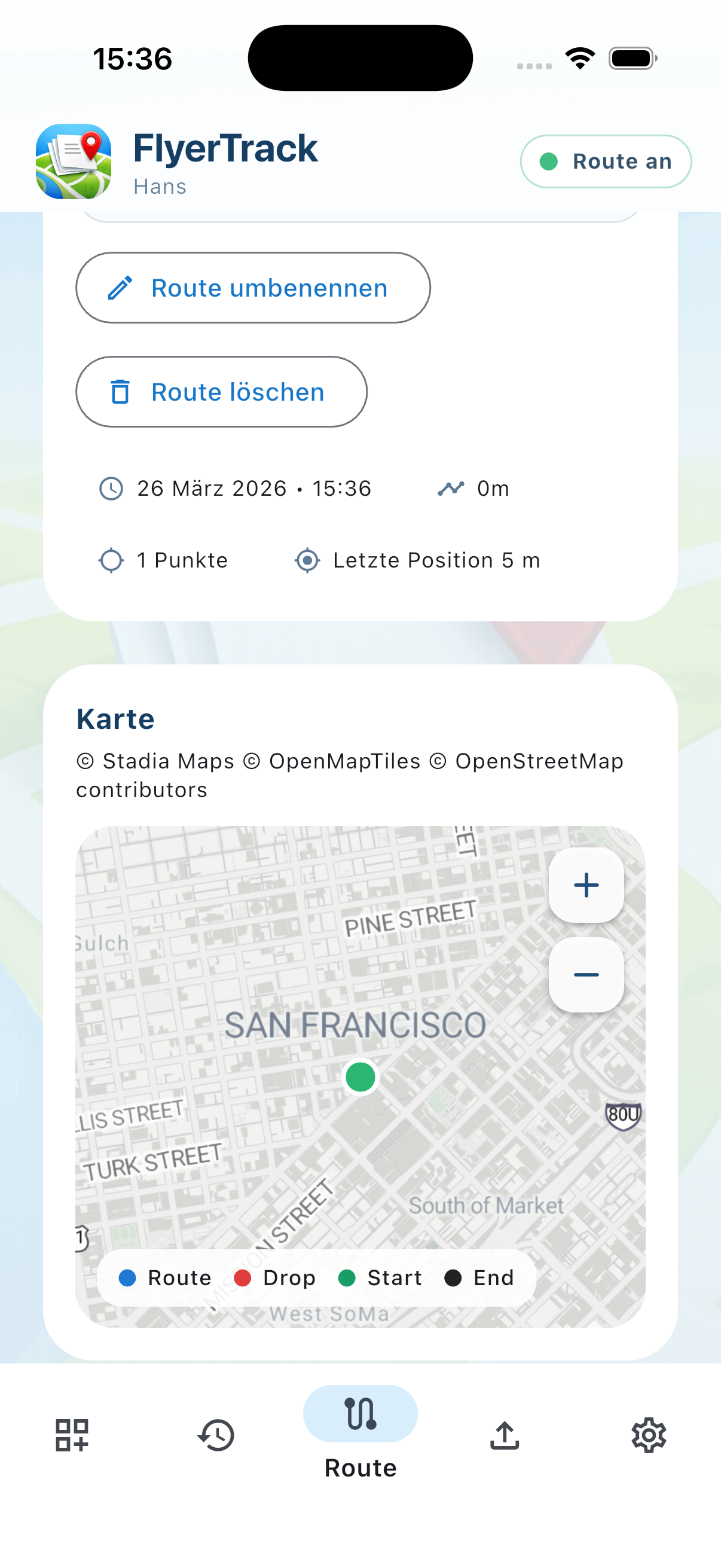Select the Route tab
This screenshot has height=1568, width=721.
click(360, 1430)
